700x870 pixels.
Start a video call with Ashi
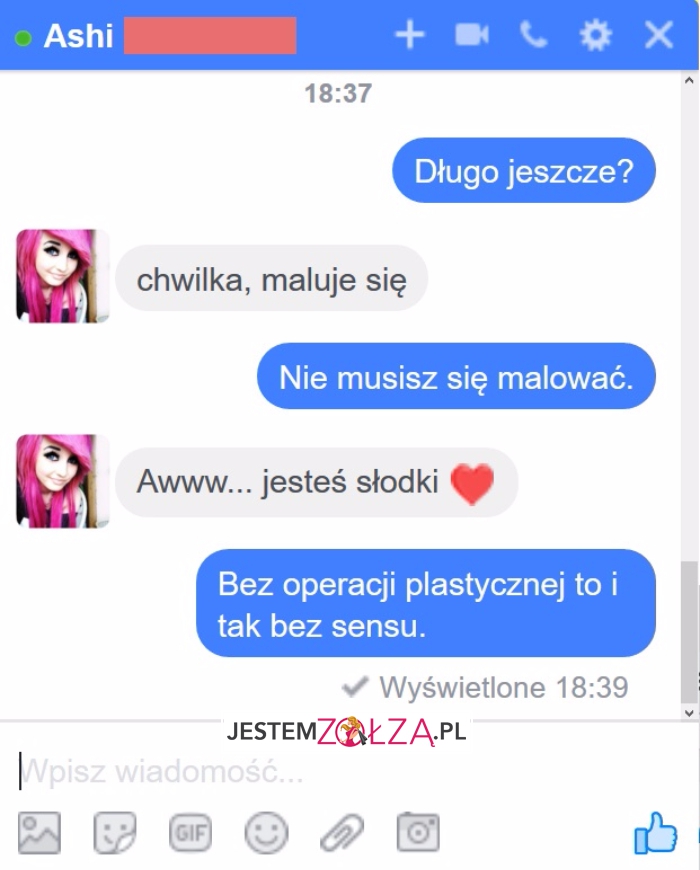[x=471, y=35]
